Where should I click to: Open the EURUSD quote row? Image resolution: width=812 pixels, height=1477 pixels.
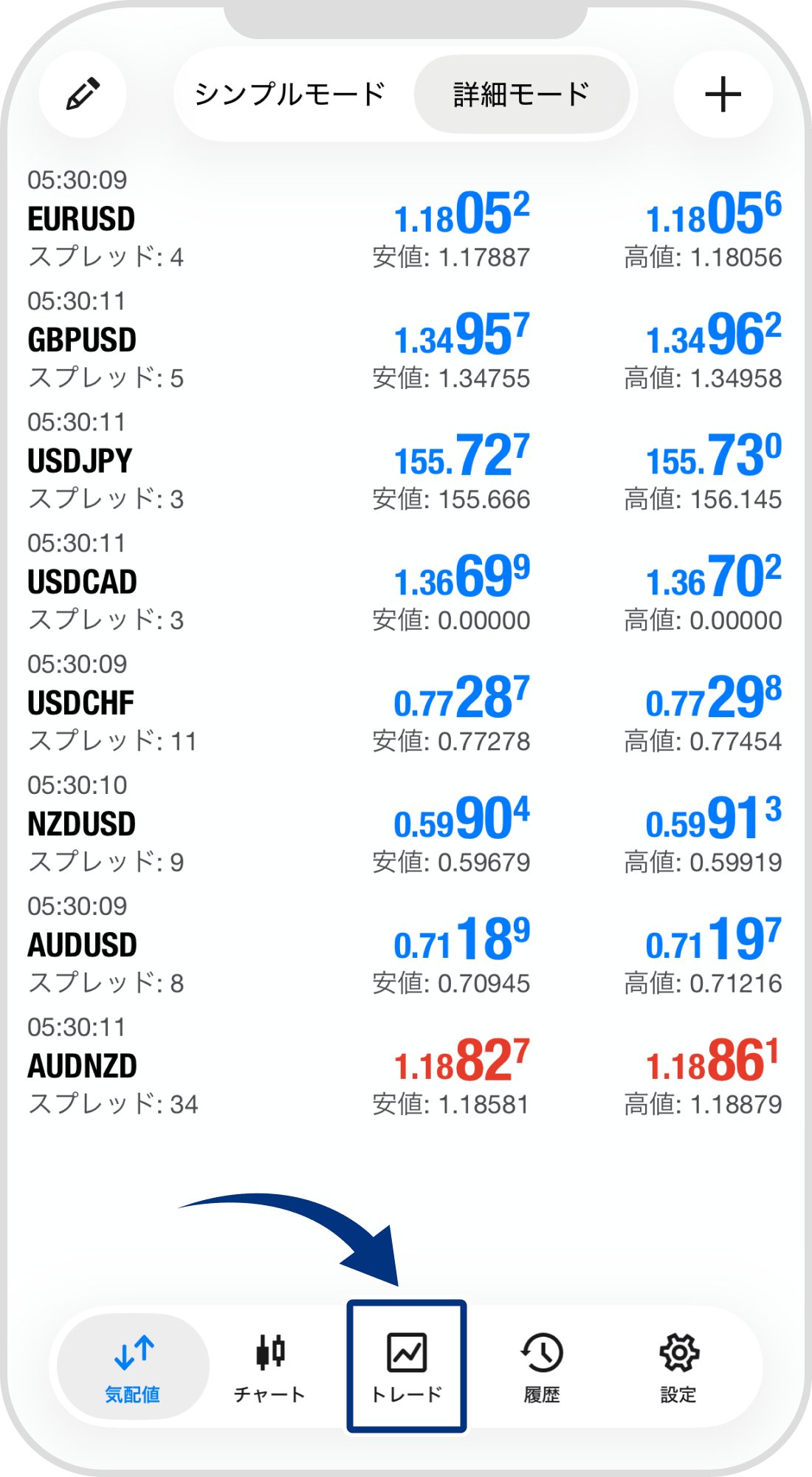[x=405, y=219]
